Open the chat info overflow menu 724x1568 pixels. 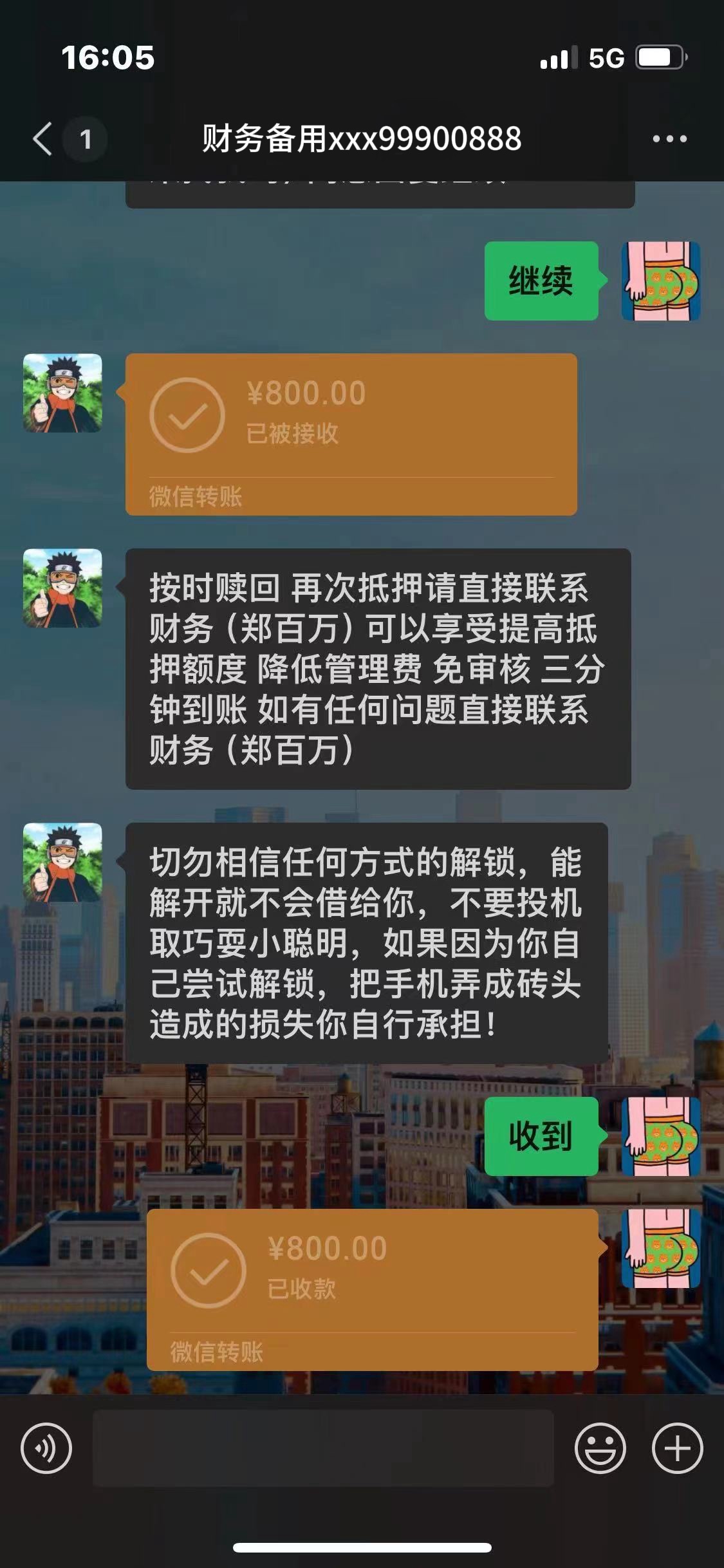click(669, 139)
